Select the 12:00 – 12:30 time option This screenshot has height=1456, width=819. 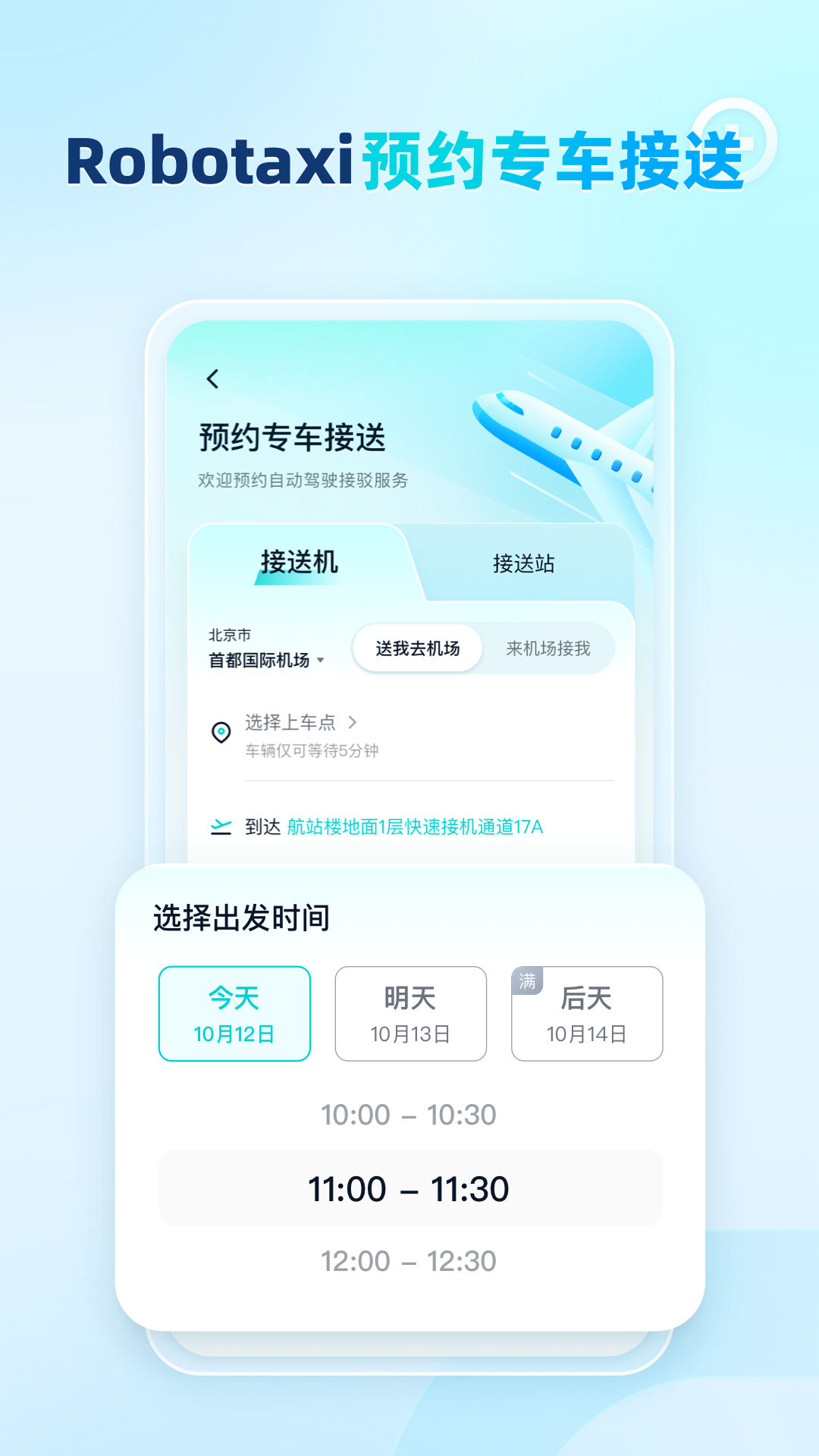coord(409,1261)
